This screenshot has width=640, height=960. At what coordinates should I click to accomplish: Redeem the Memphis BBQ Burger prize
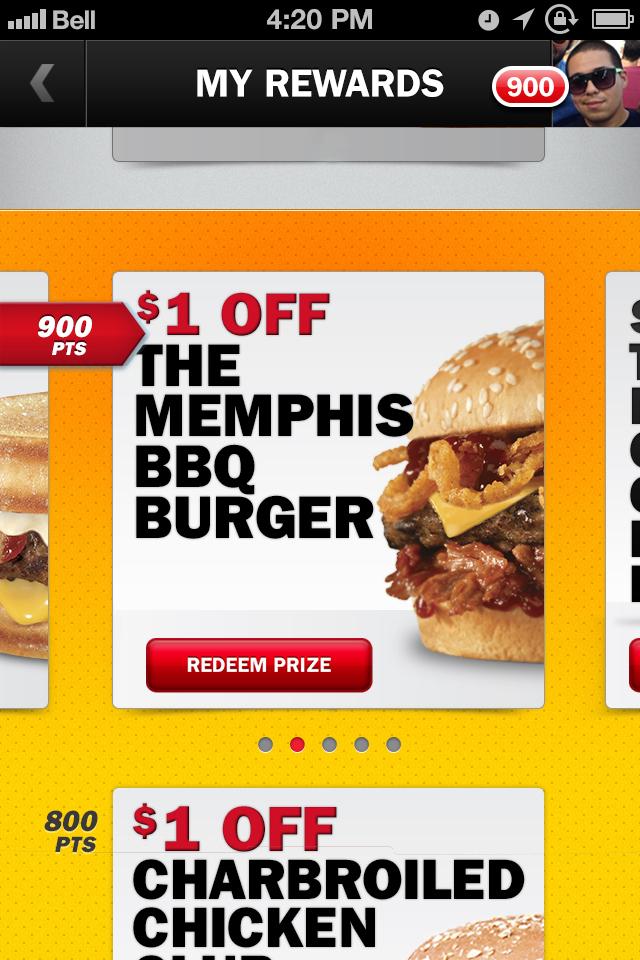point(259,665)
